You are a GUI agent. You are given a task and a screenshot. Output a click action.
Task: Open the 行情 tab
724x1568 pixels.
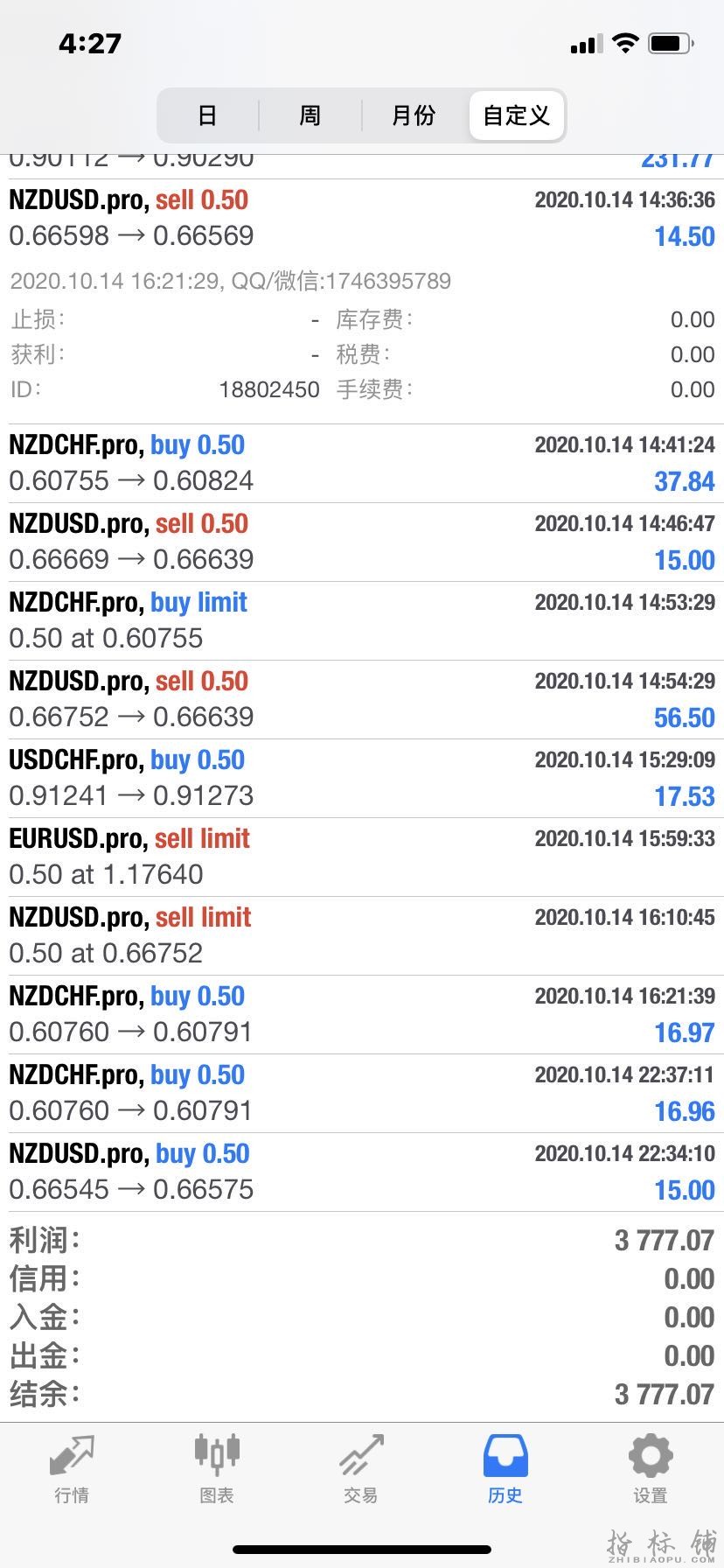point(72,1470)
